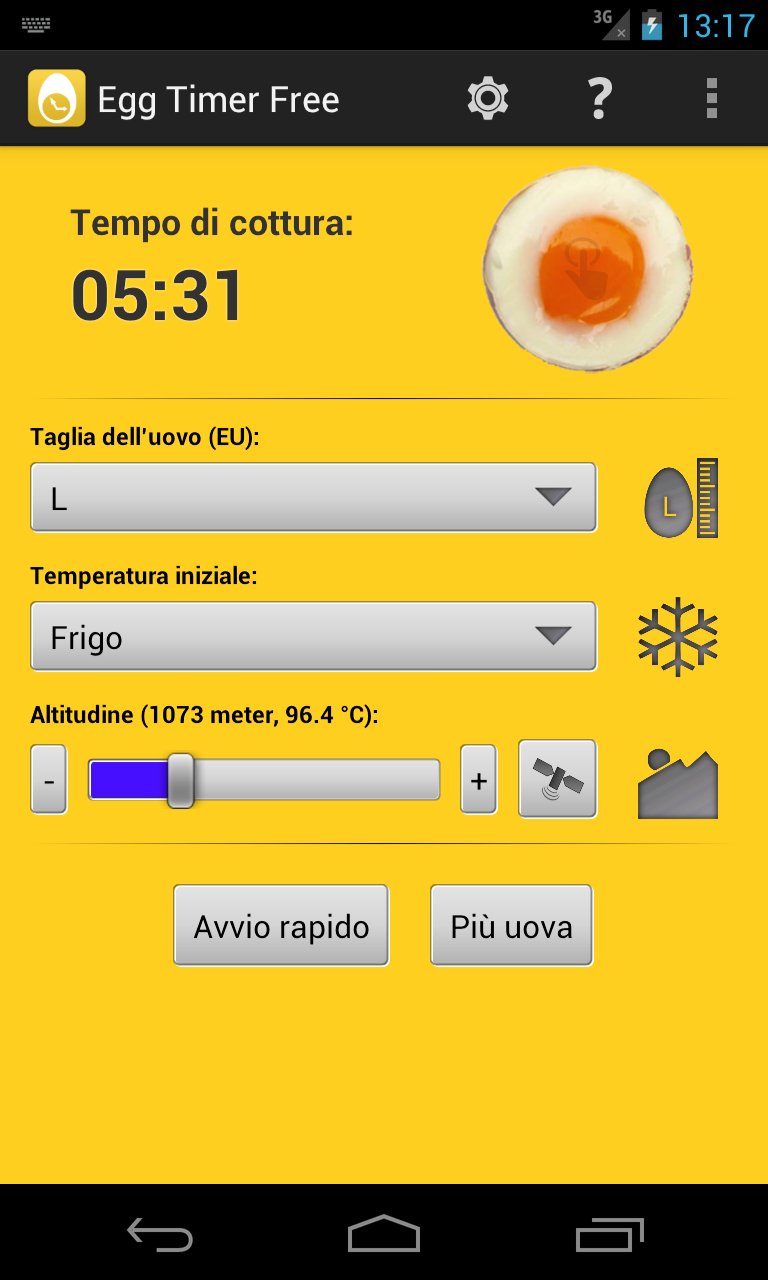Detect altitude via the satellite button
The image size is (768, 1280).
[x=558, y=779]
